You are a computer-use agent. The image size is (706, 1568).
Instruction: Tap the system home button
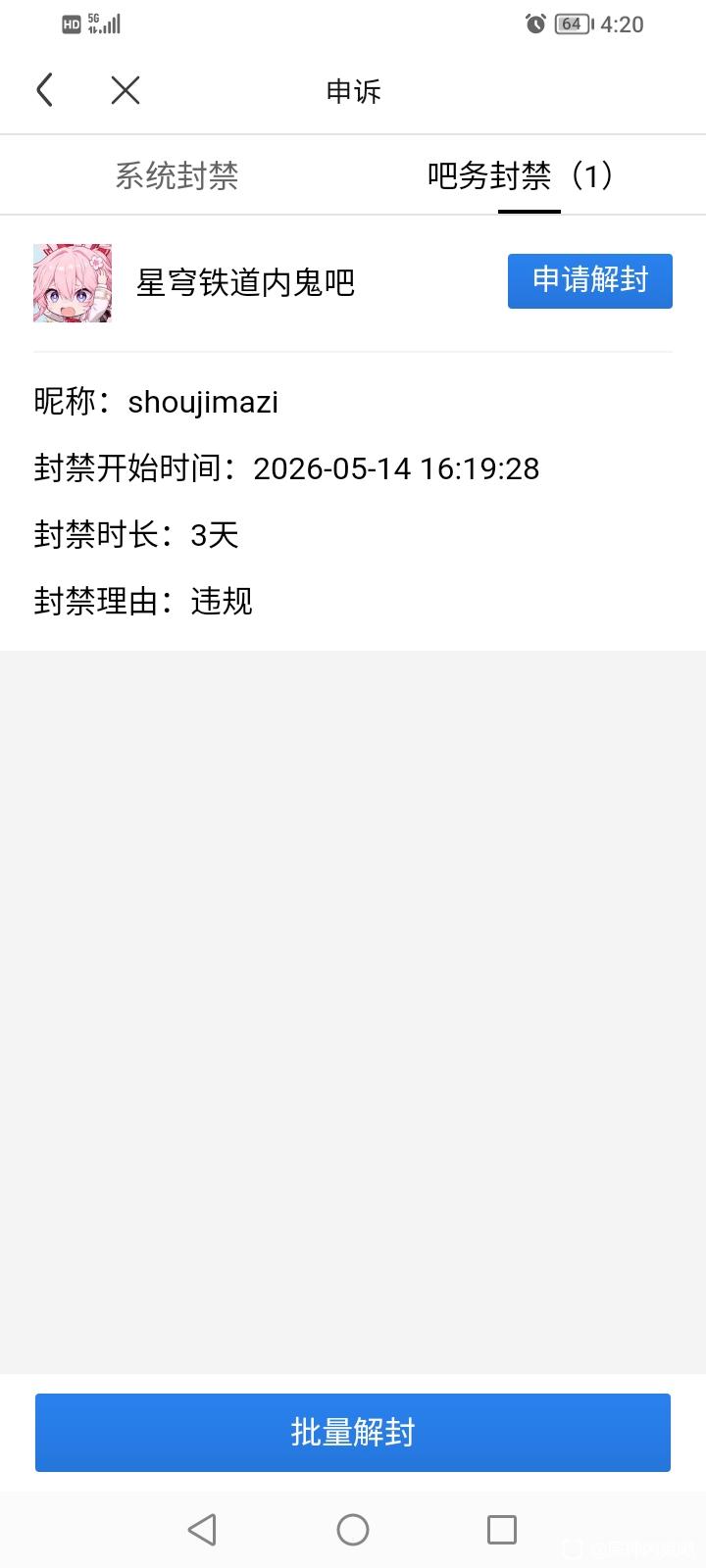pos(353,1530)
